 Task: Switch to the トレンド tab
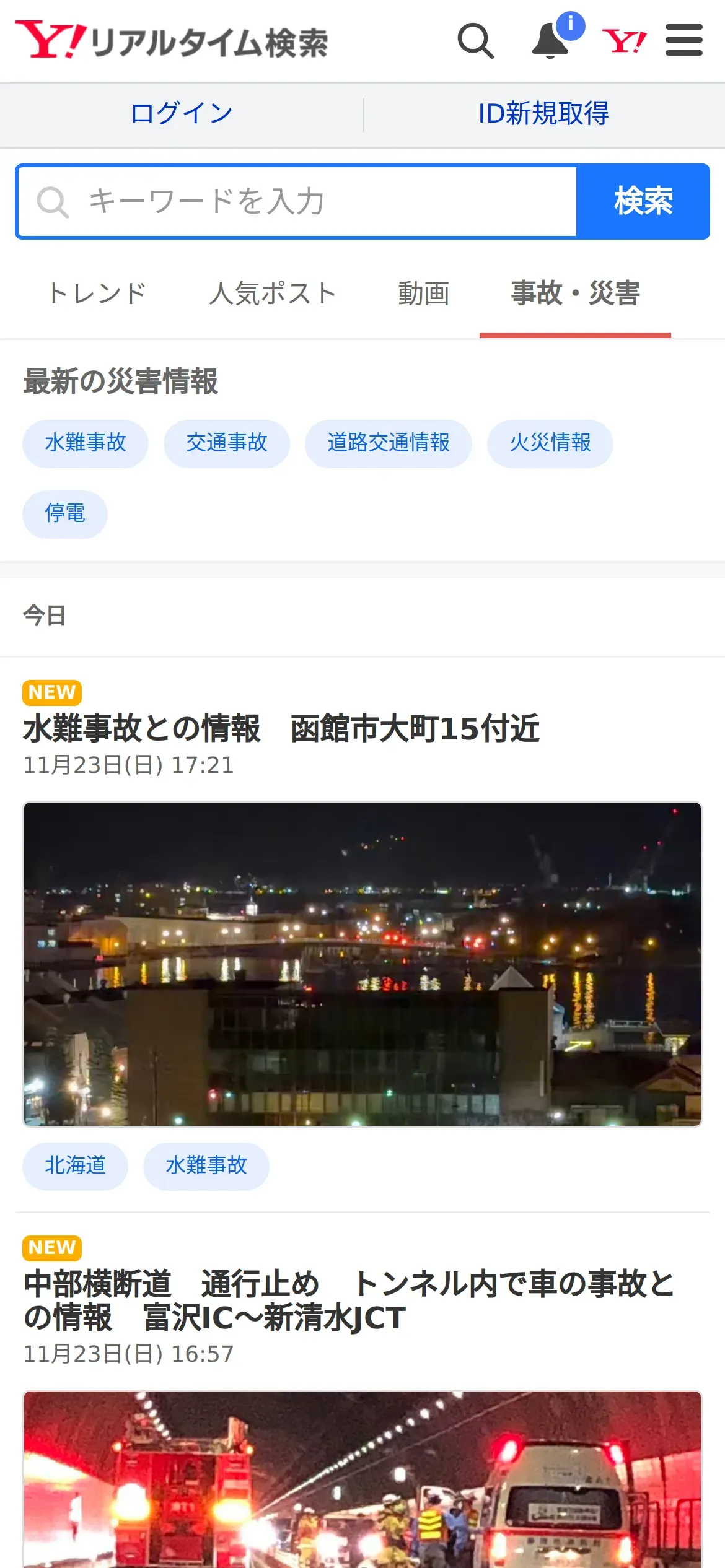coord(97,294)
